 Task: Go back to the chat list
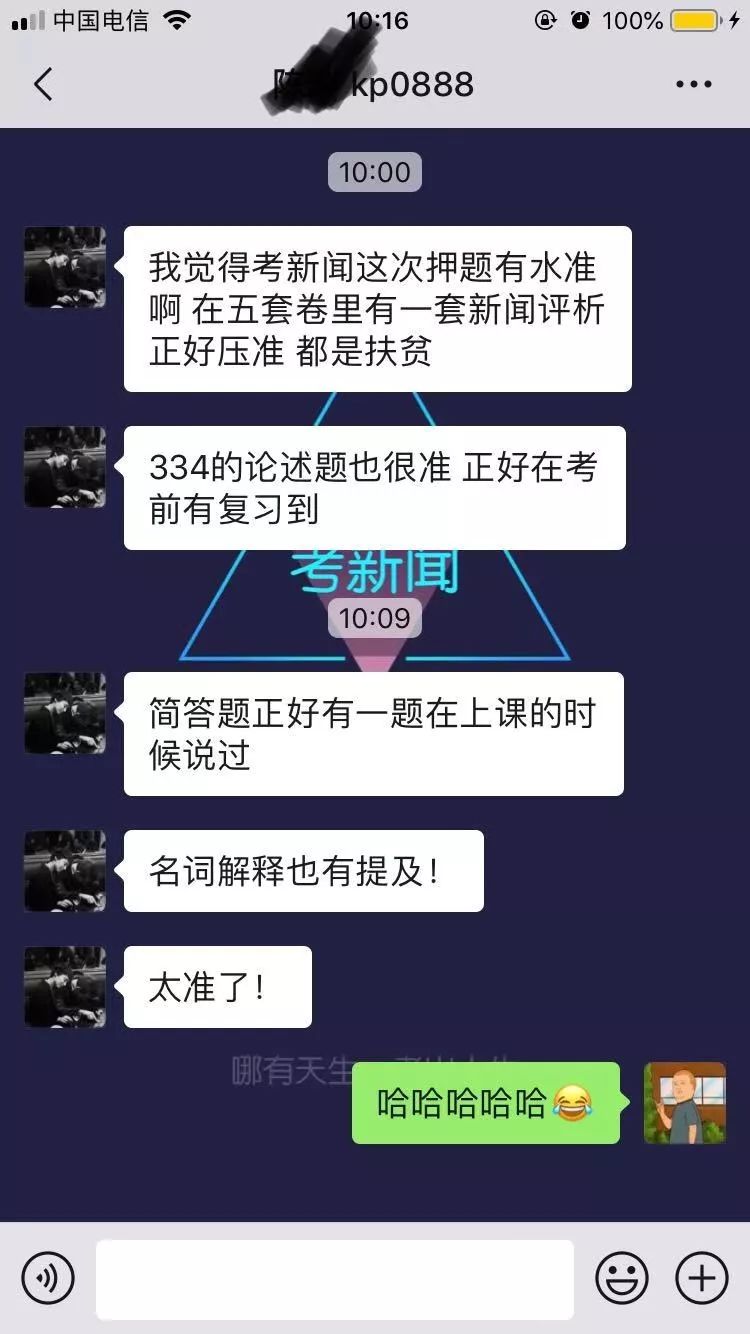pyautogui.click(x=42, y=85)
